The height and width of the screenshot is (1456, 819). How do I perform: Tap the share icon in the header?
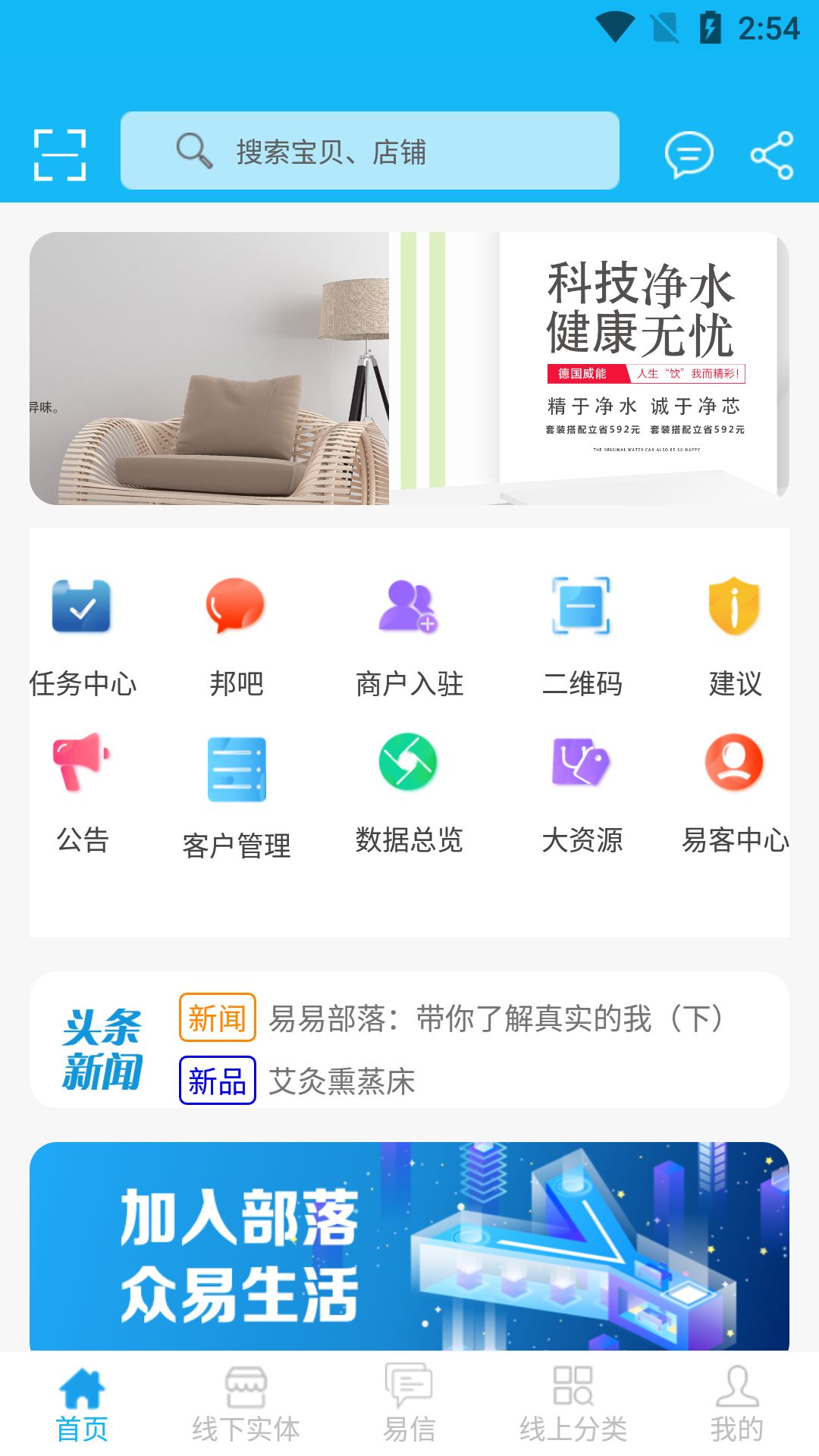tap(772, 152)
